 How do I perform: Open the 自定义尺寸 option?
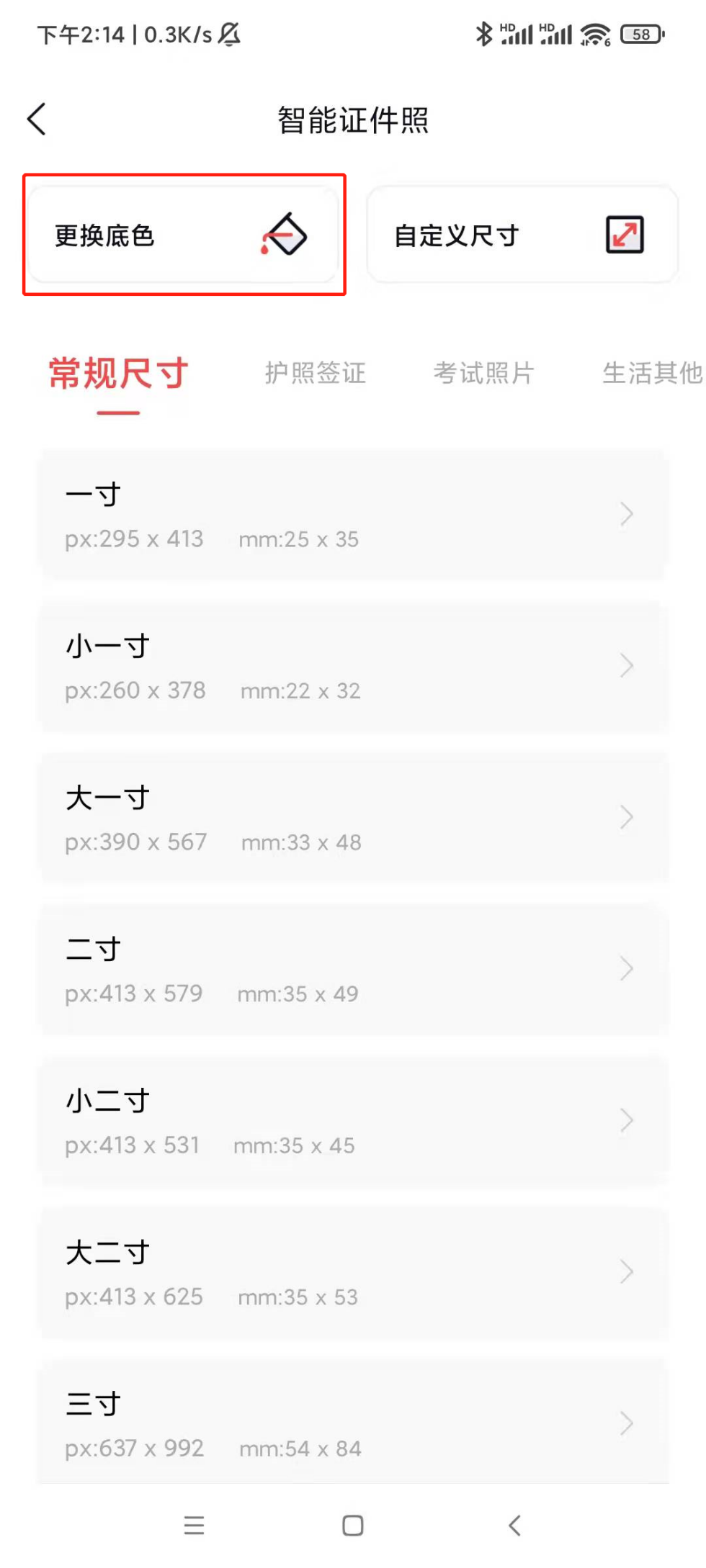[x=522, y=235]
